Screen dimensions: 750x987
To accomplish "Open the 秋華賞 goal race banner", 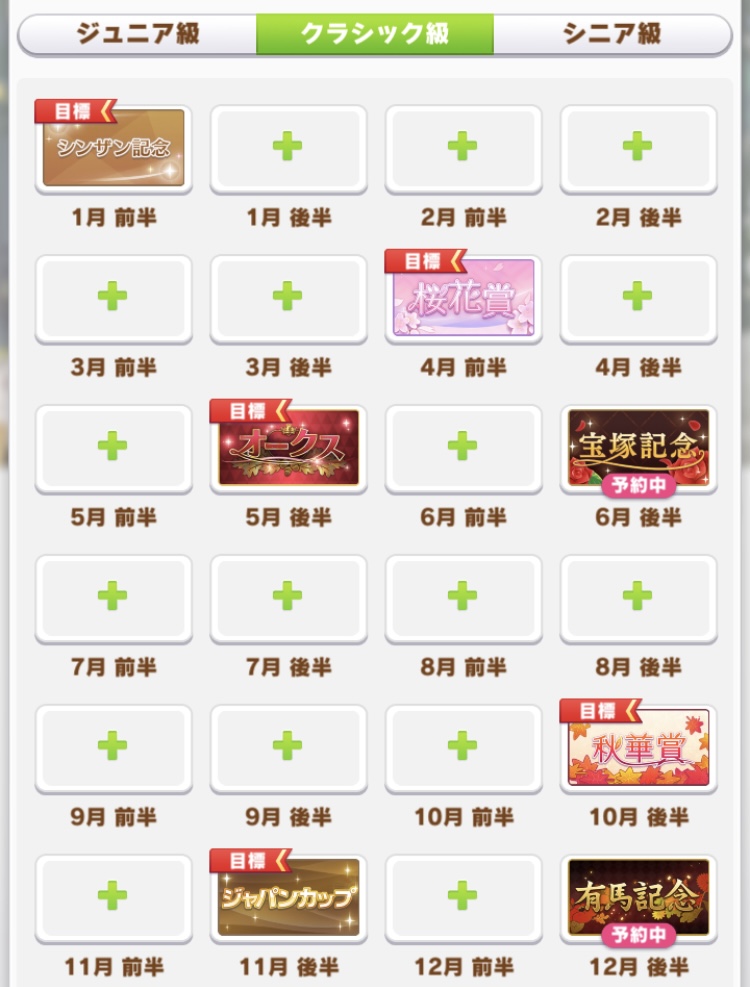I will pyautogui.click(x=638, y=750).
